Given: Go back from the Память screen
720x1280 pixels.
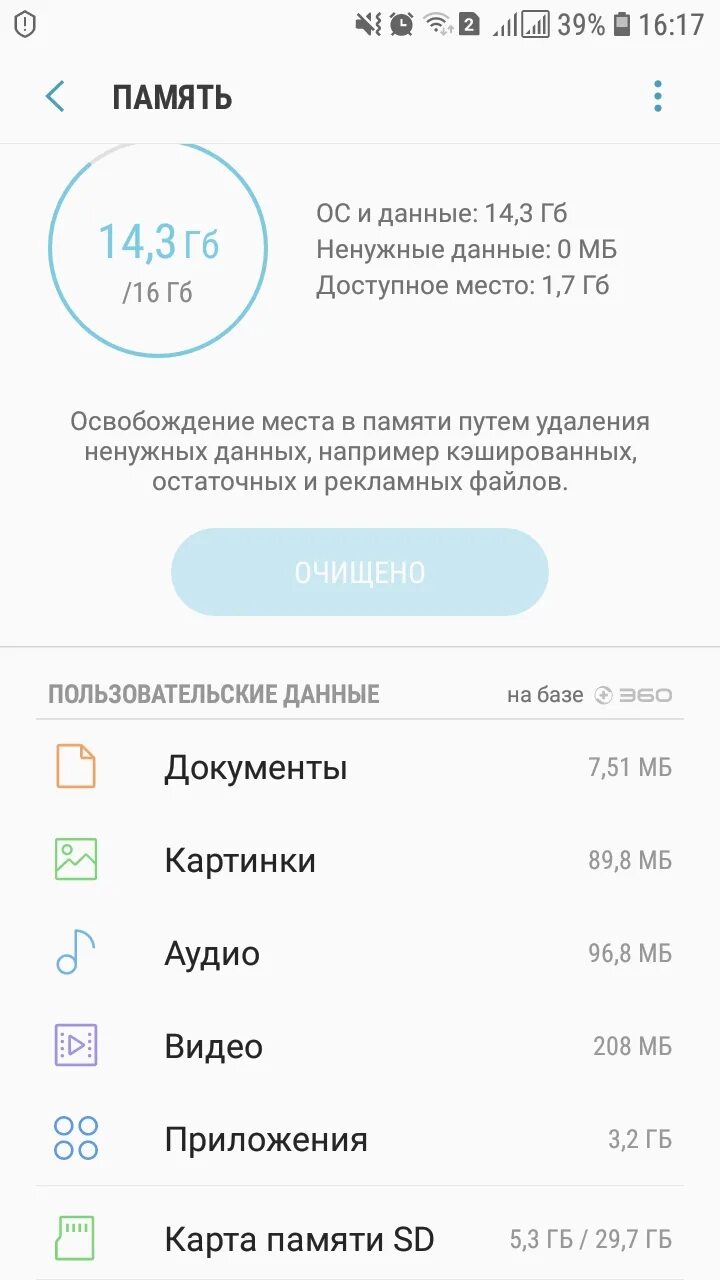Looking at the screenshot, I should coord(55,97).
